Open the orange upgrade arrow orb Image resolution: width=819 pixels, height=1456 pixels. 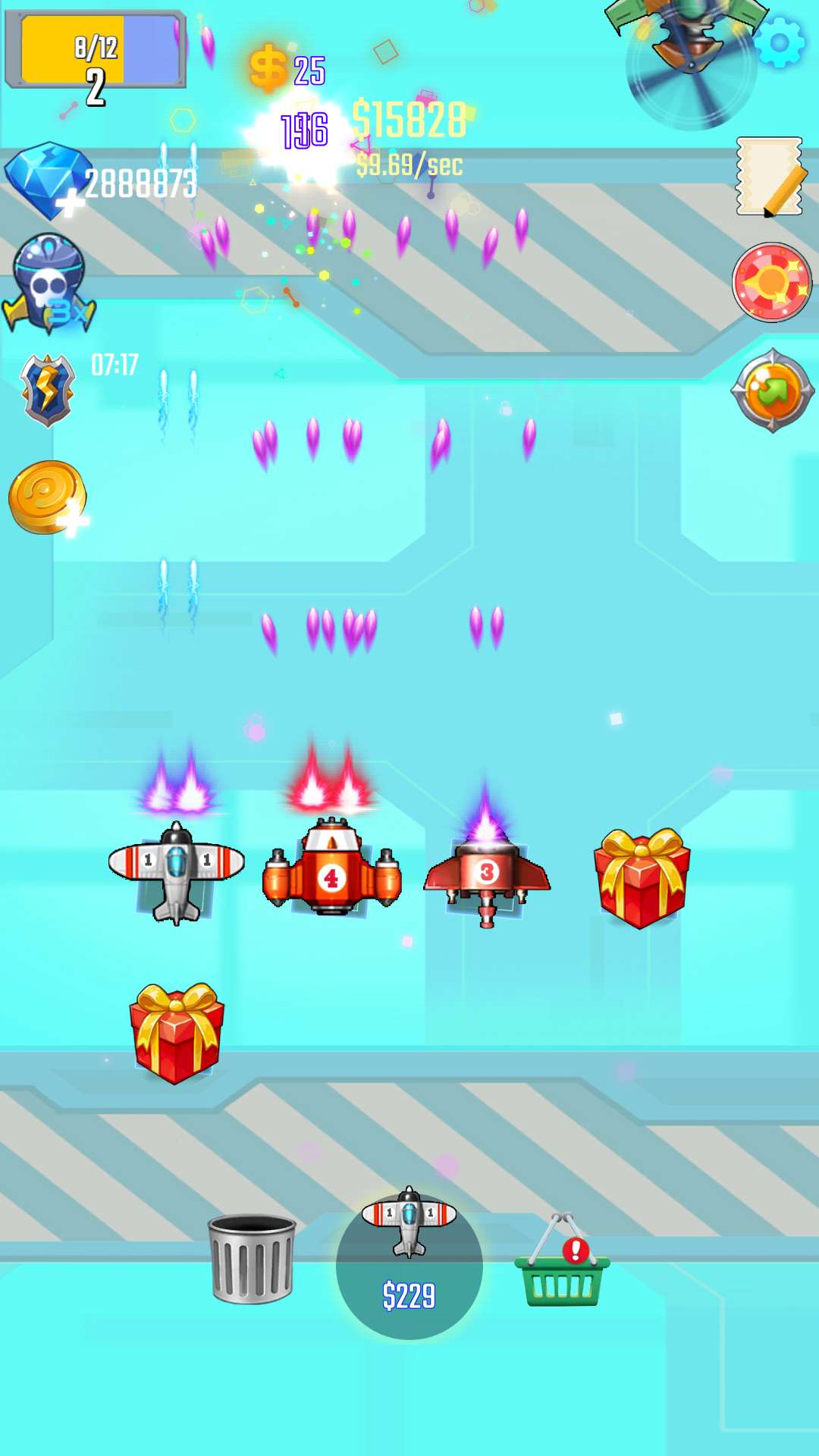click(772, 391)
